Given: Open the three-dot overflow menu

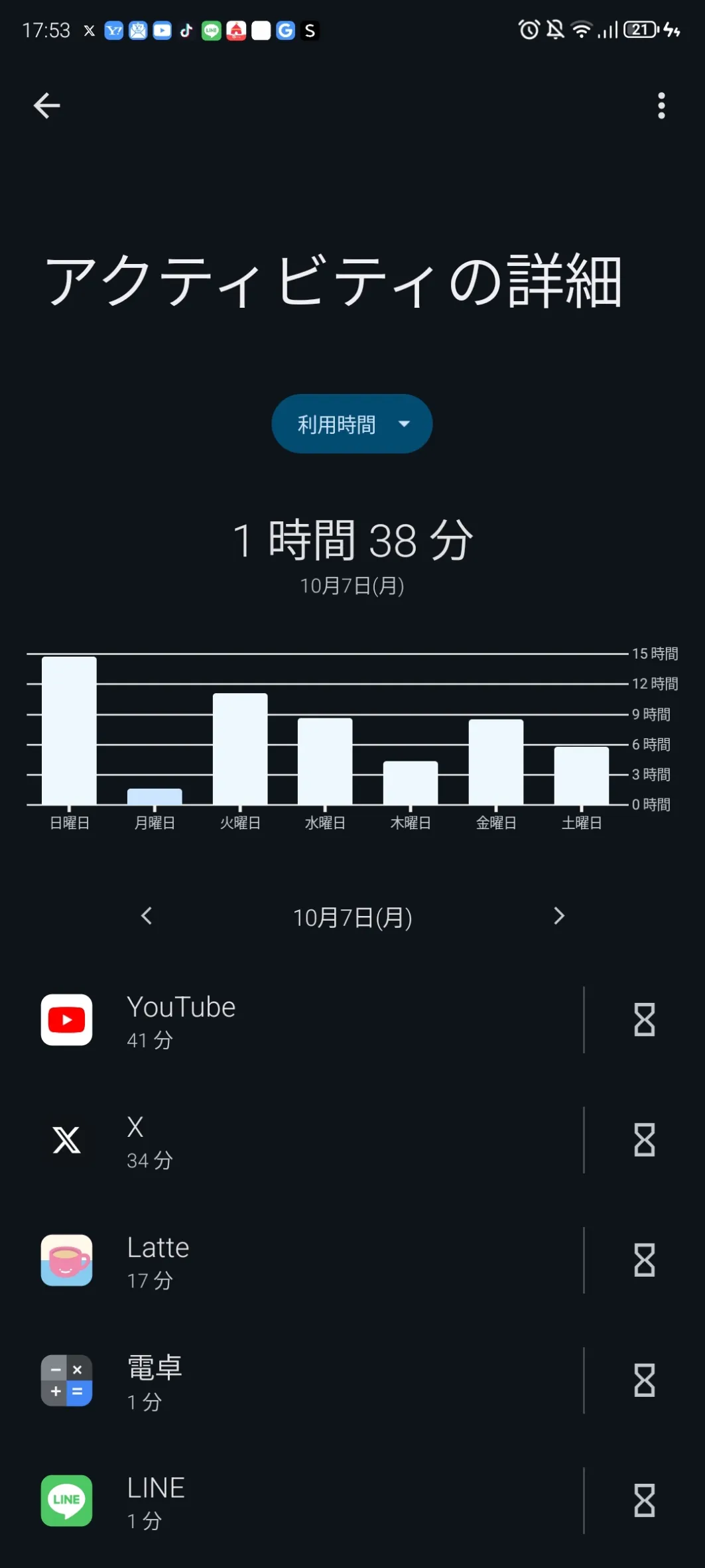Looking at the screenshot, I should click(x=661, y=105).
